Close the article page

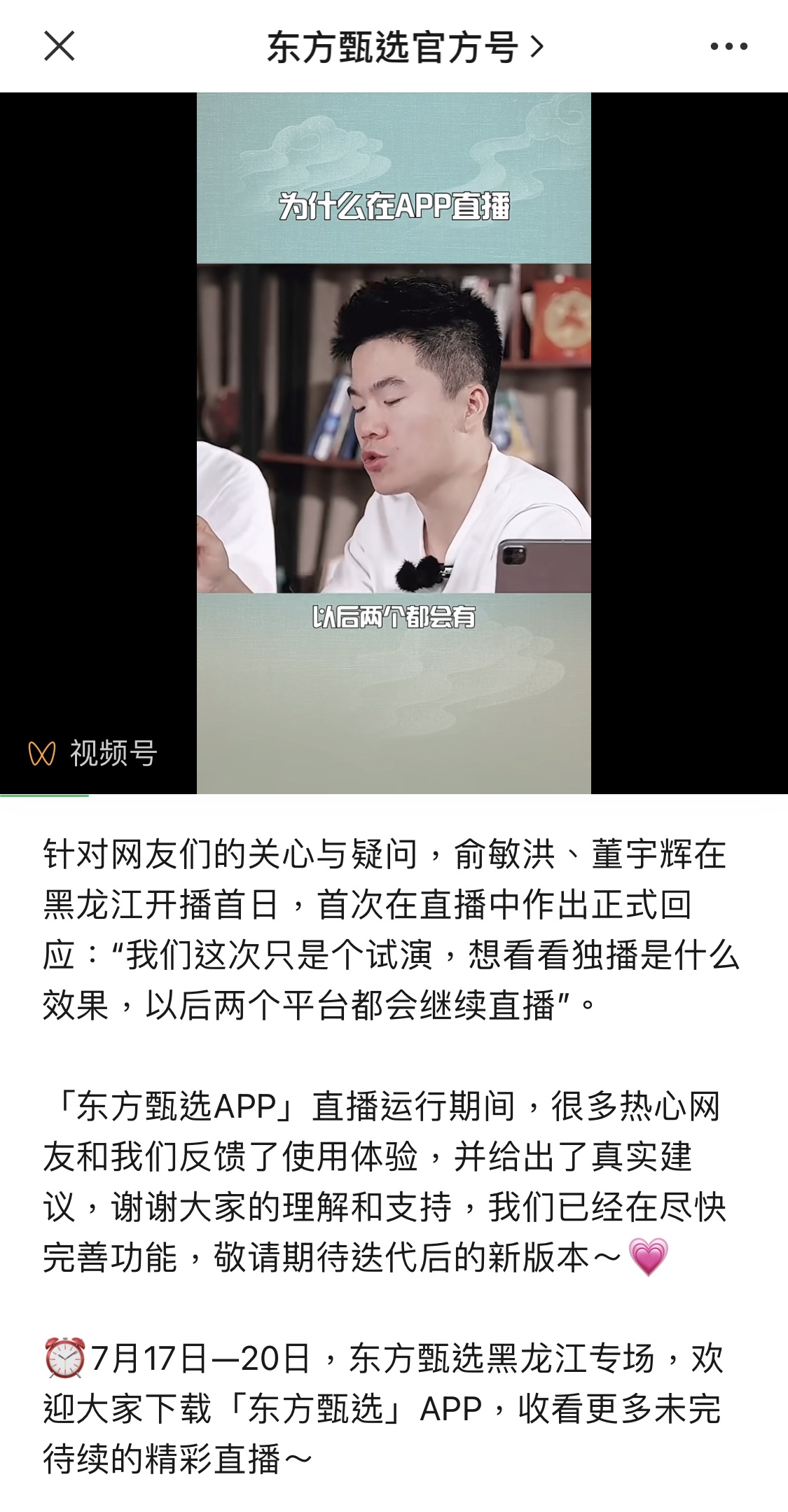(59, 47)
